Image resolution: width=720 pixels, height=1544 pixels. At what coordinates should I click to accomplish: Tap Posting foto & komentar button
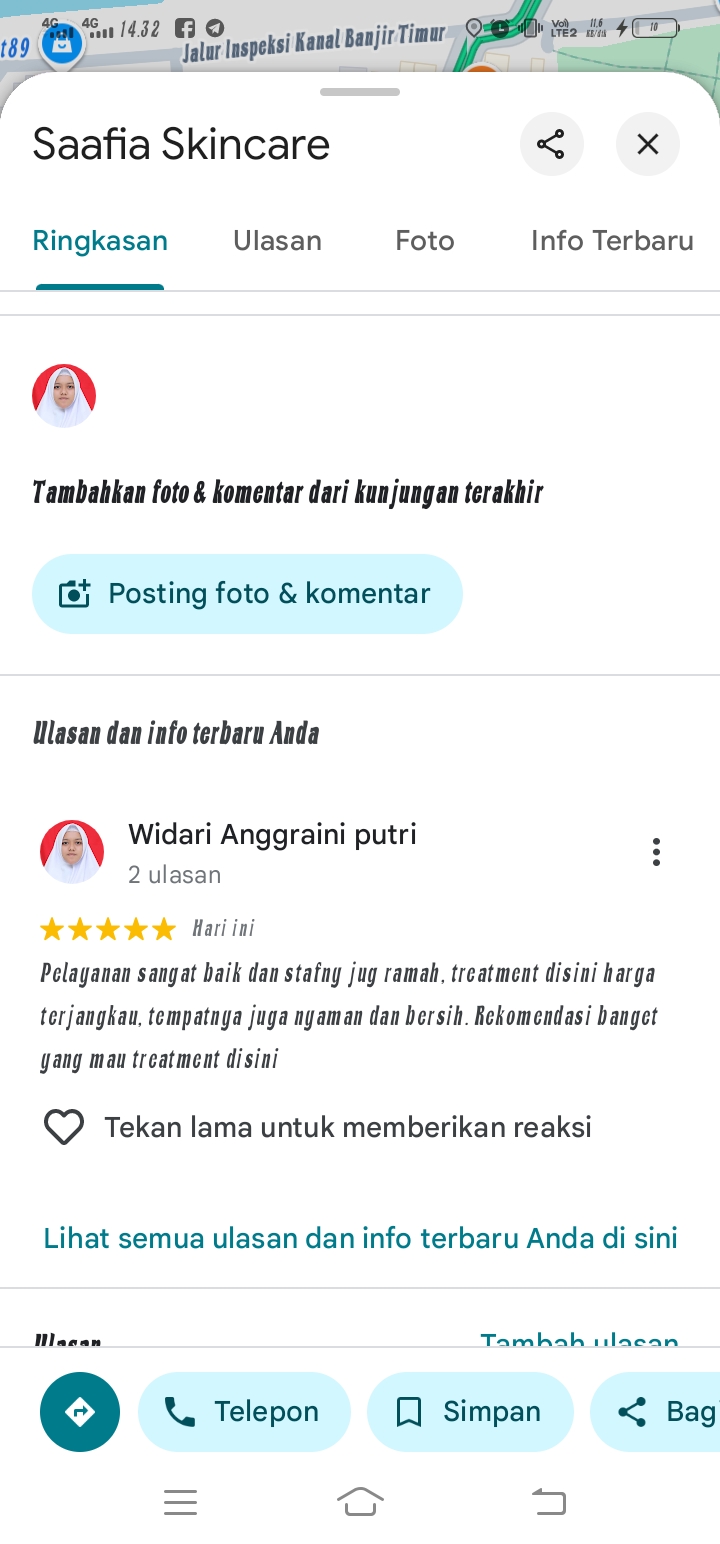[247, 594]
